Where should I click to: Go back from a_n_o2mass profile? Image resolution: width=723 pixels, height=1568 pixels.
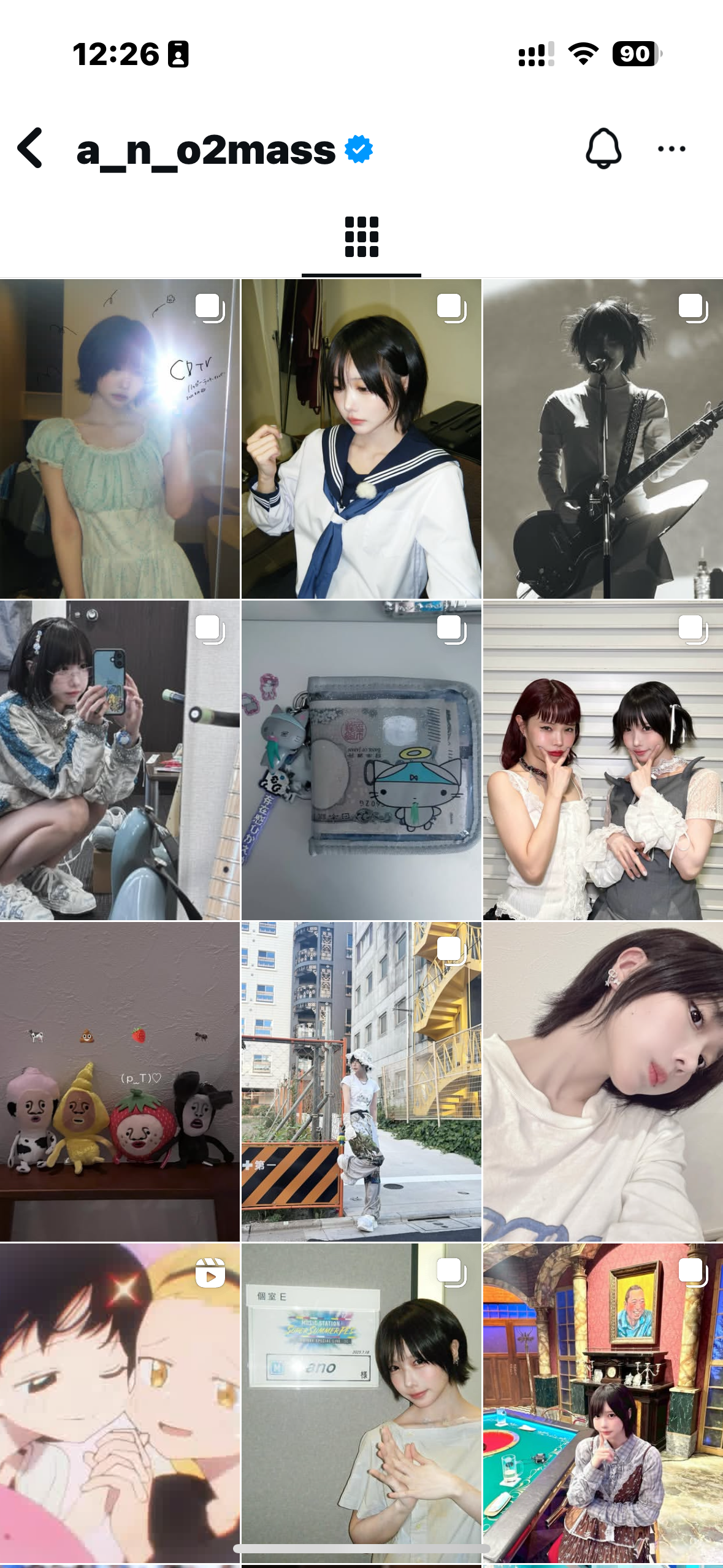pyautogui.click(x=30, y=148)
